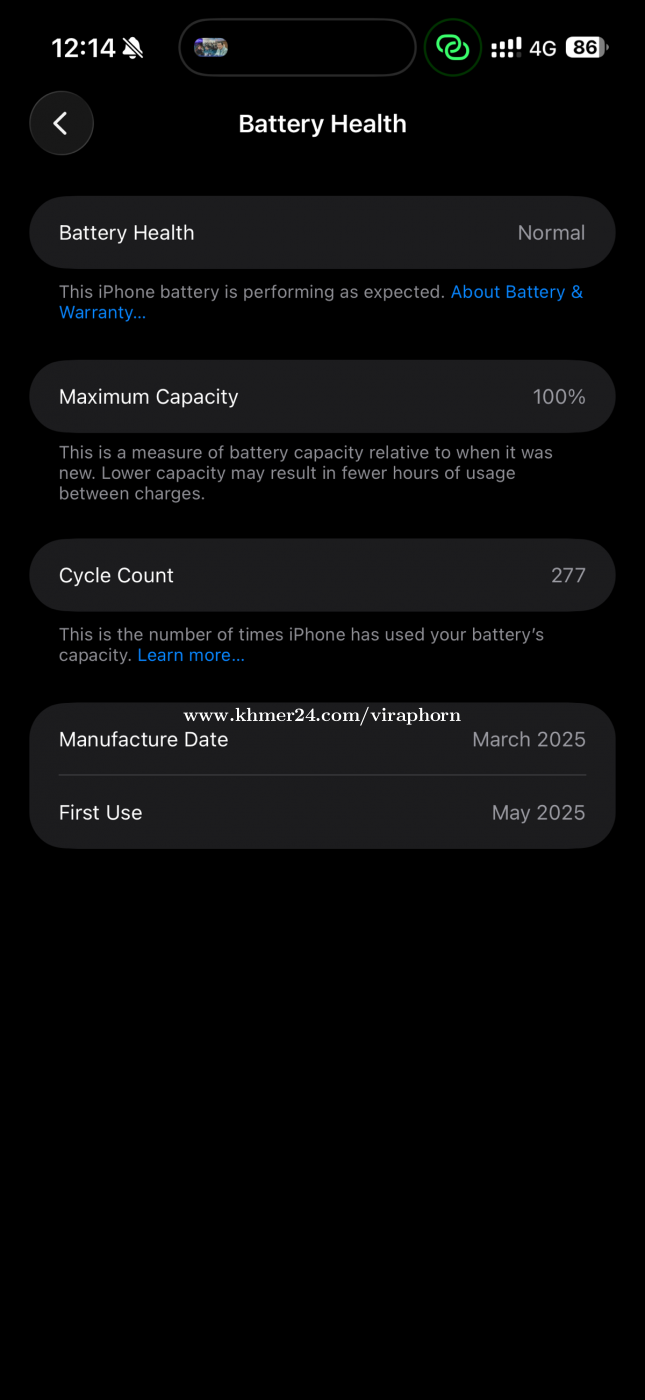Open About Battery & Warranty link
645x1400 pixels.
516,292
